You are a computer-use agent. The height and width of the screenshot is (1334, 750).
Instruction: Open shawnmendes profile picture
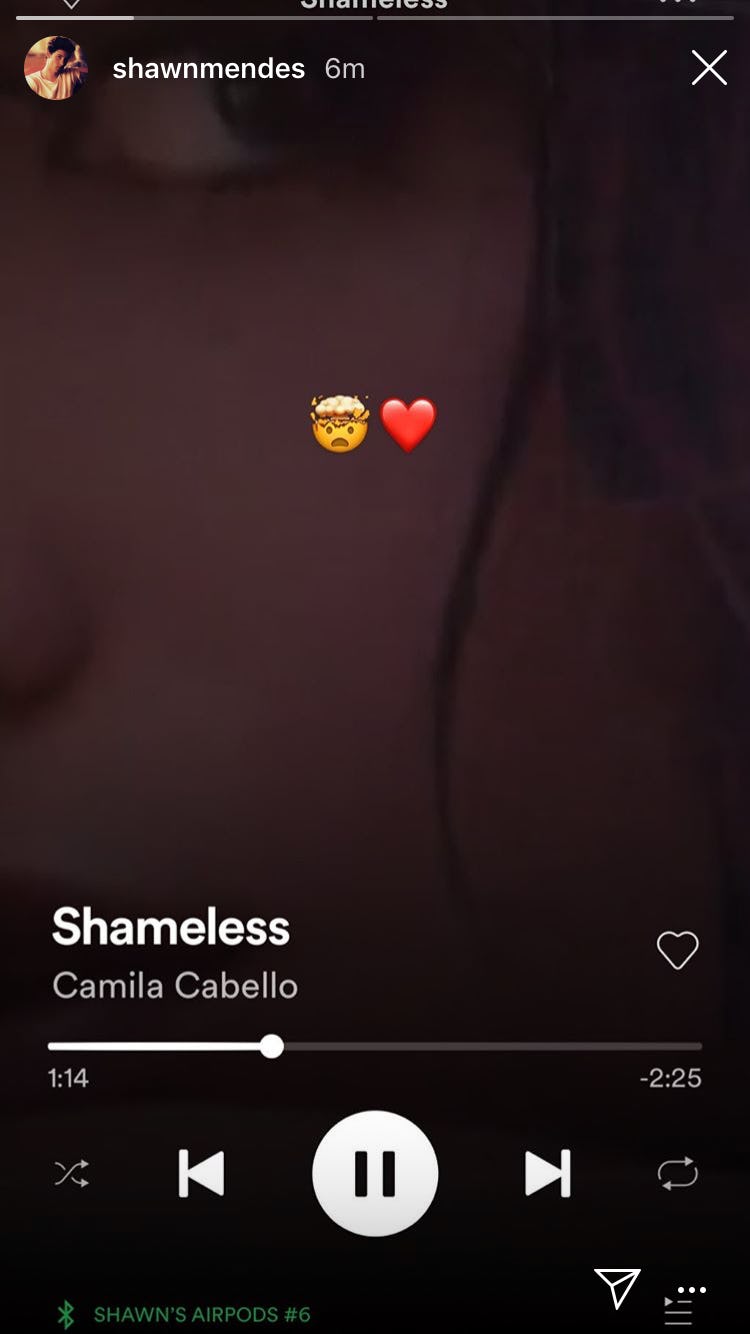(55, 68)
